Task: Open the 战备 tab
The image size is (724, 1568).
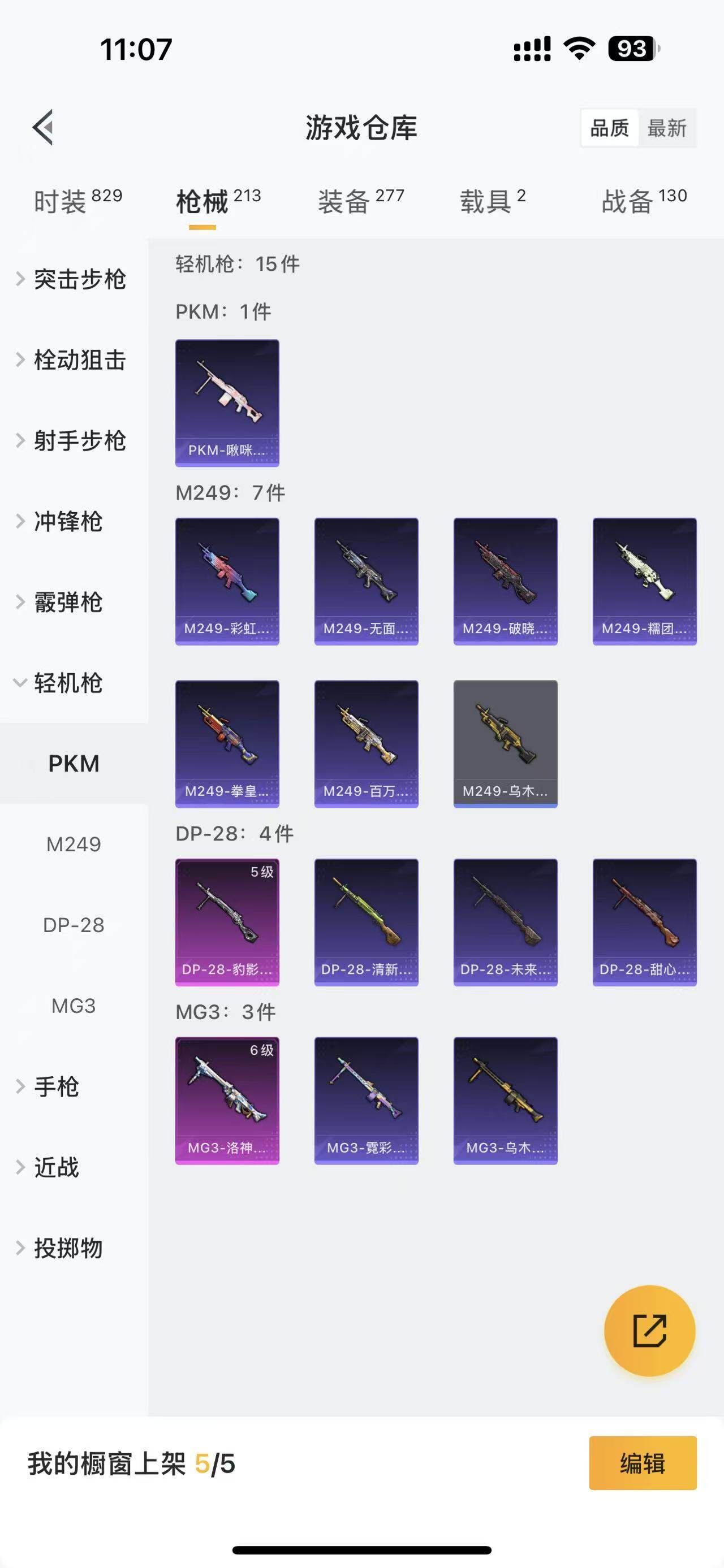Action: click(644, 201)
